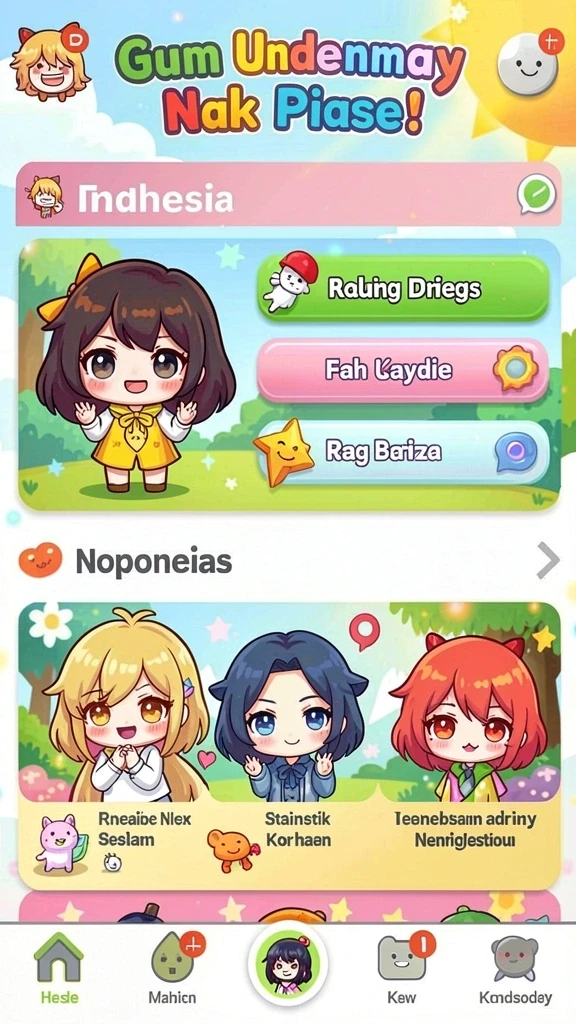Expand Noponeias section with the chevron

[548, 560]
